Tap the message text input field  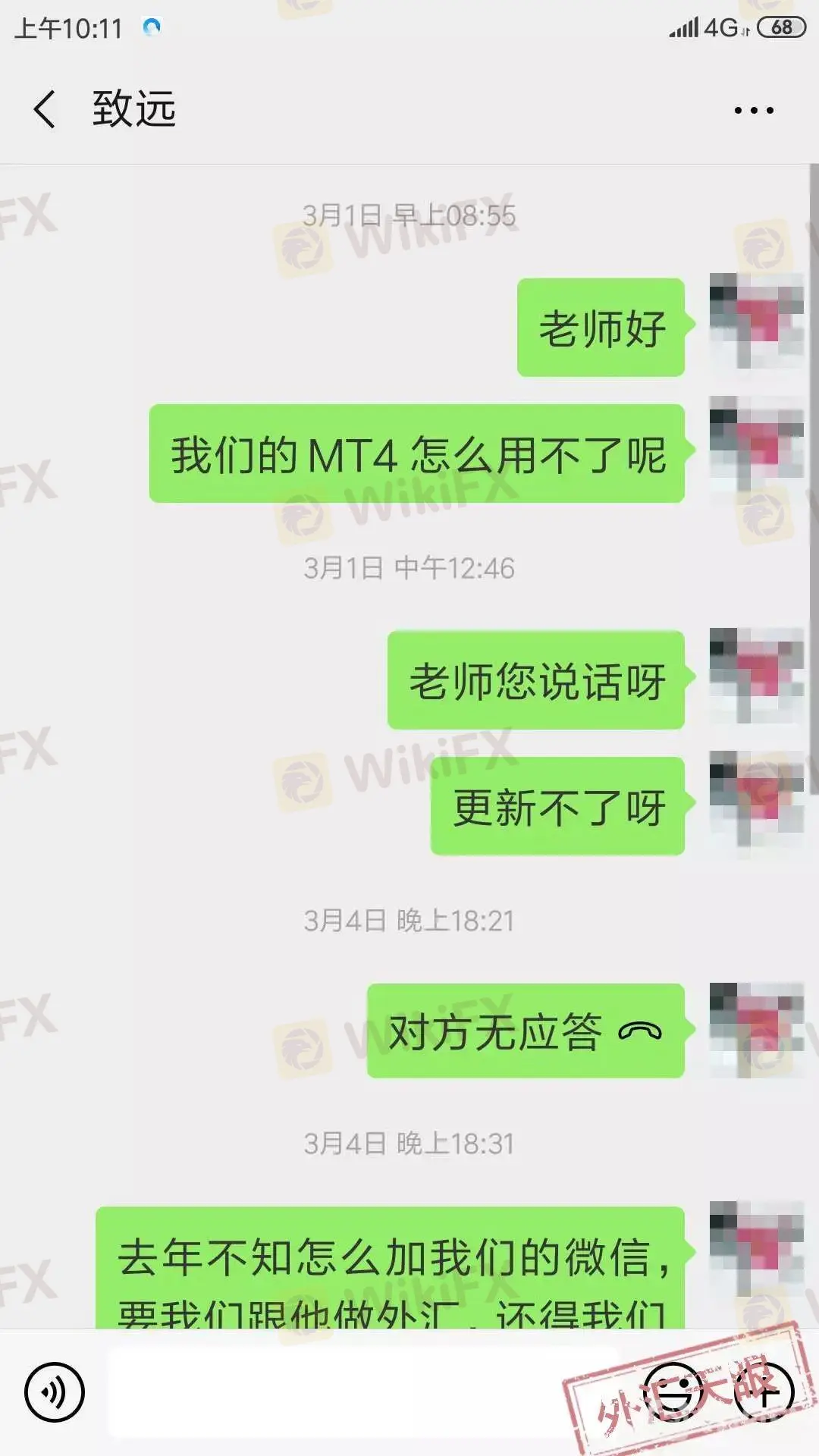[364, 1392]
